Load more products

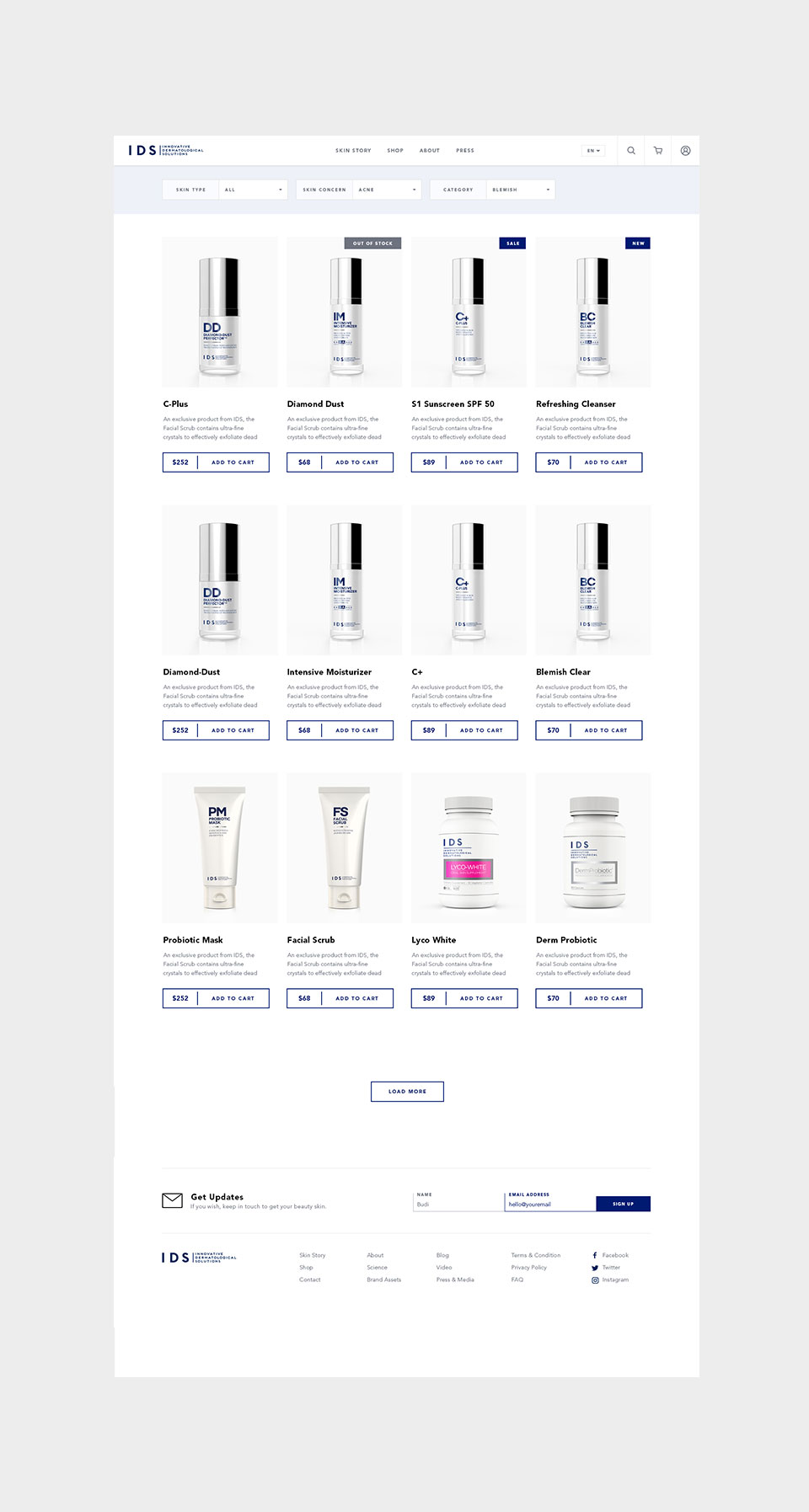click(407, 1092)
